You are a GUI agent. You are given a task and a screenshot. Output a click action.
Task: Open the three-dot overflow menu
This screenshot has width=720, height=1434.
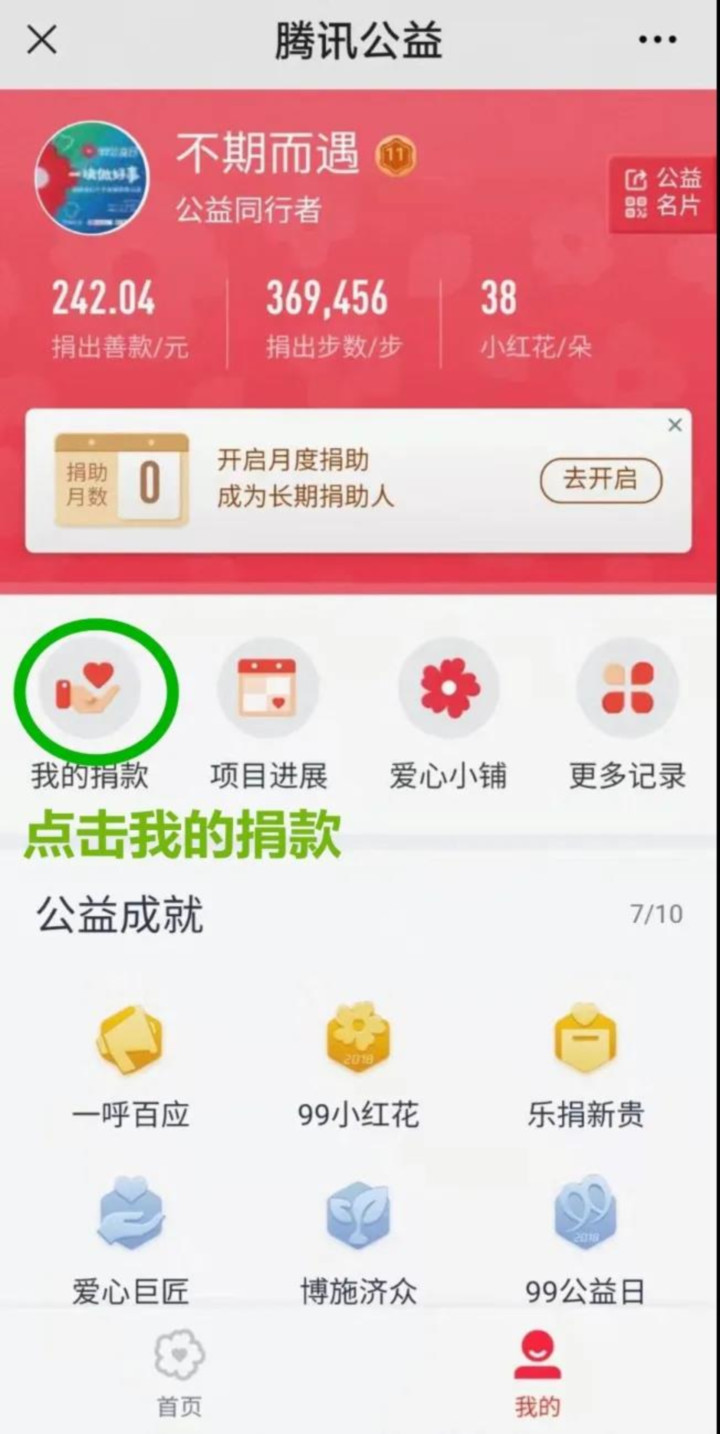click(657, 41)
